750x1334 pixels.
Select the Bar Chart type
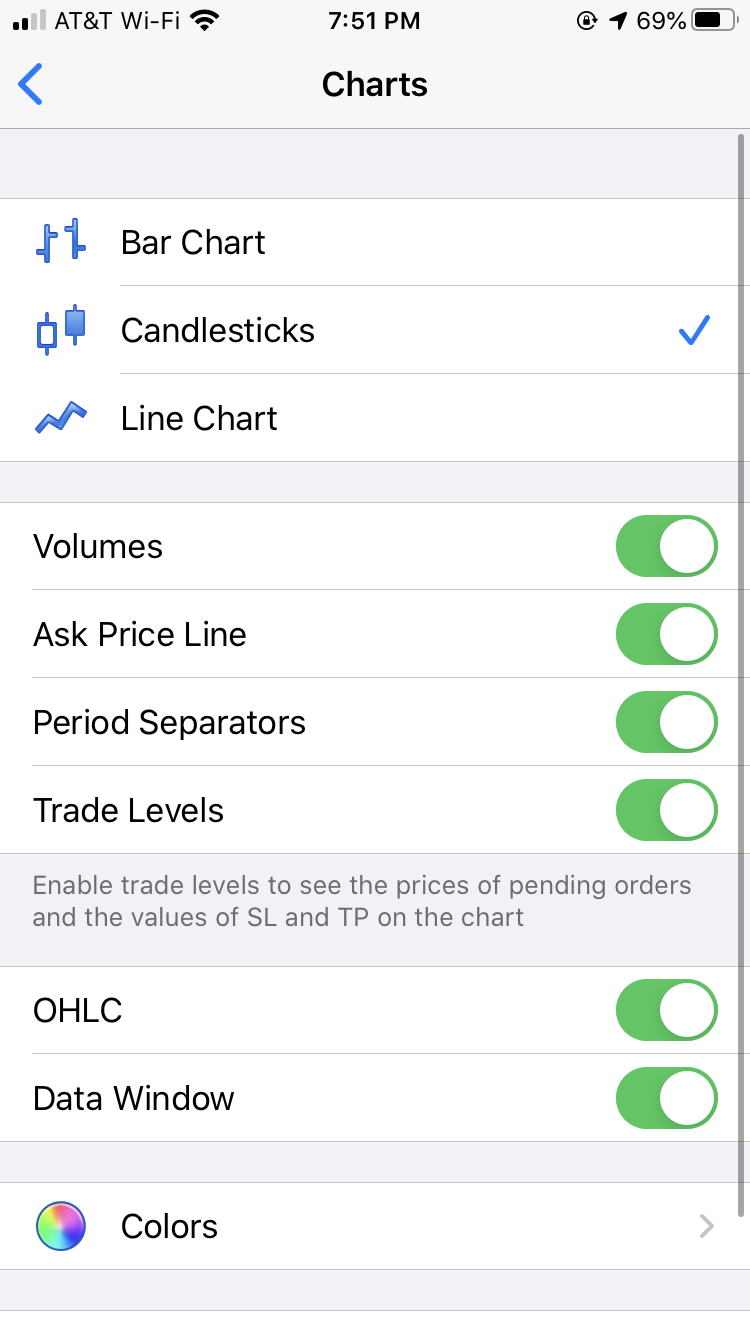point(375,242)
